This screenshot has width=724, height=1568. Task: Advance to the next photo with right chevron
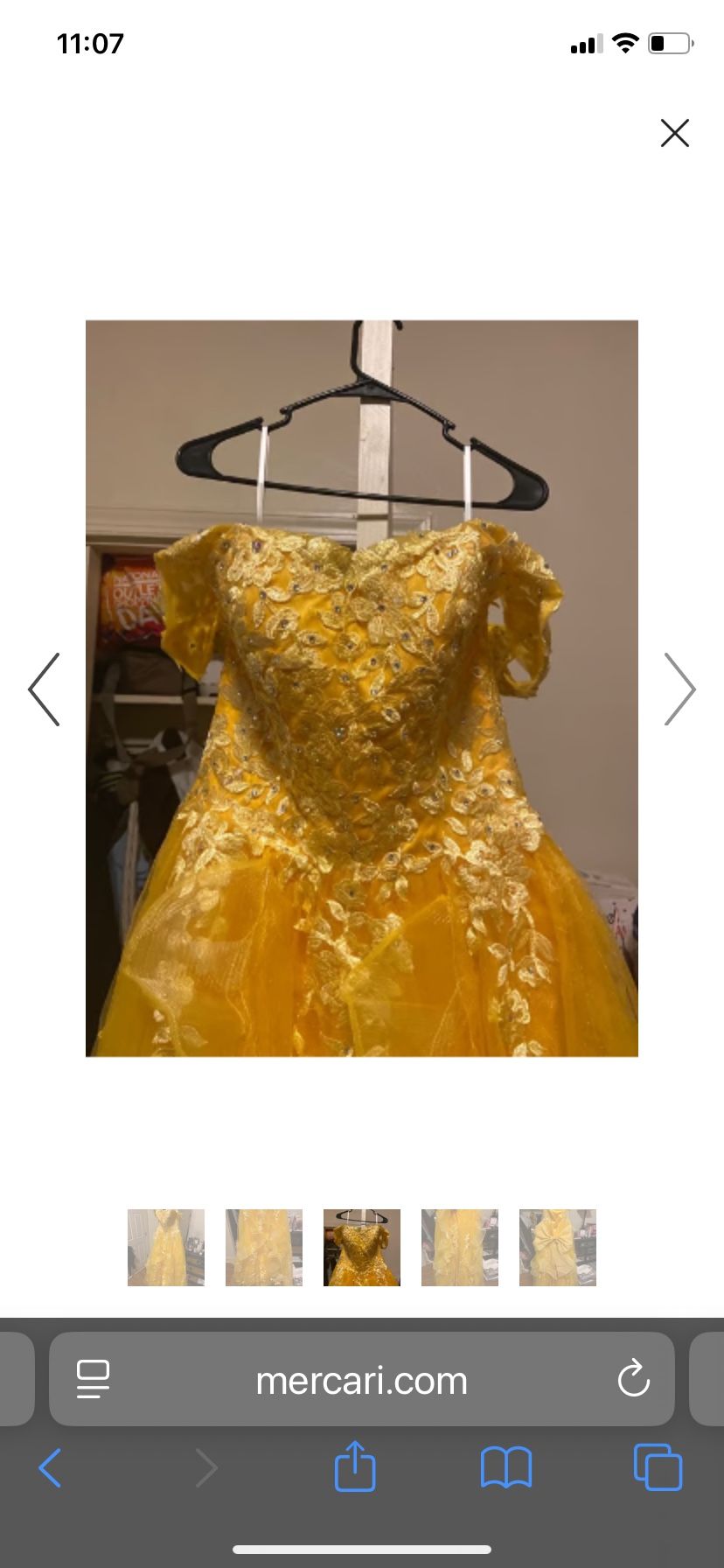pos(680,689)
